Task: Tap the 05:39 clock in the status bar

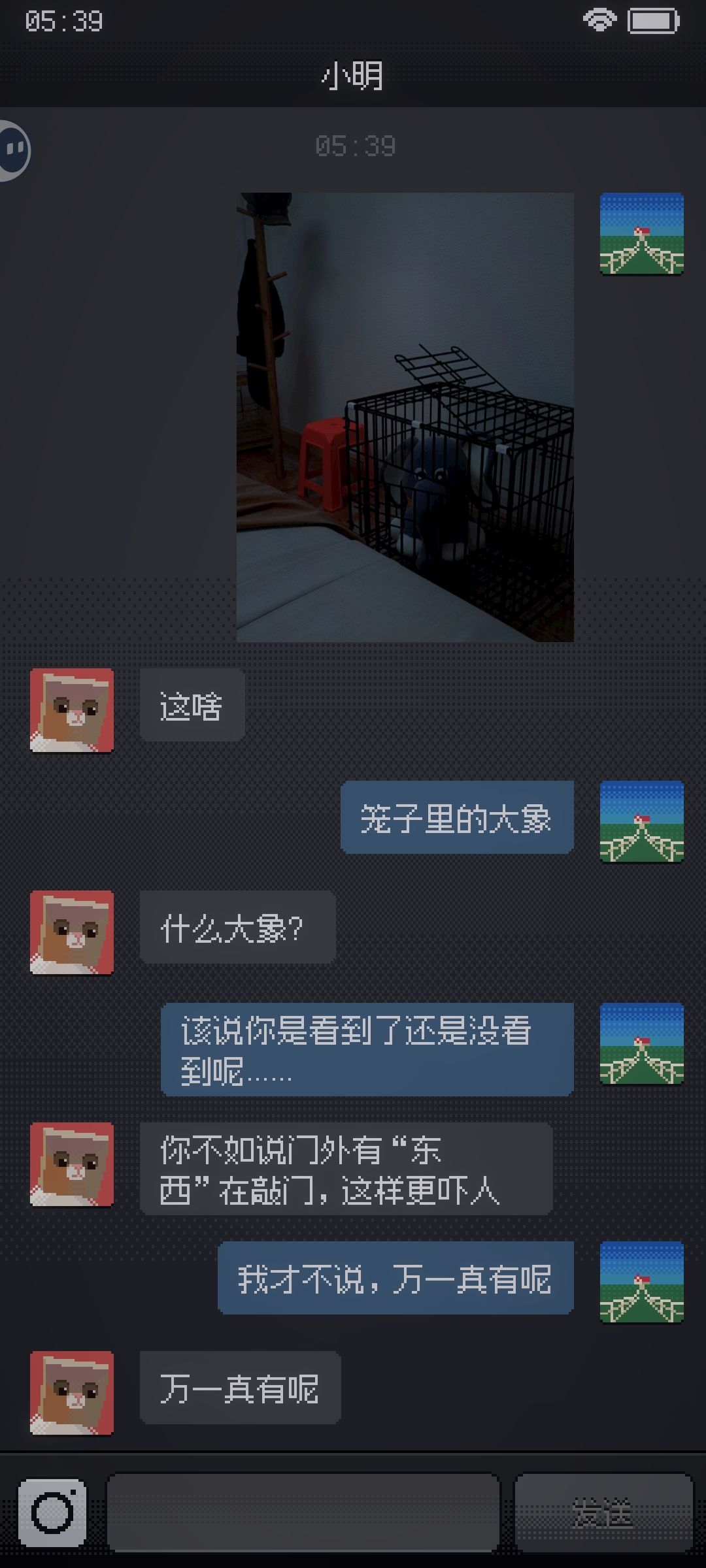Action: 62,22
